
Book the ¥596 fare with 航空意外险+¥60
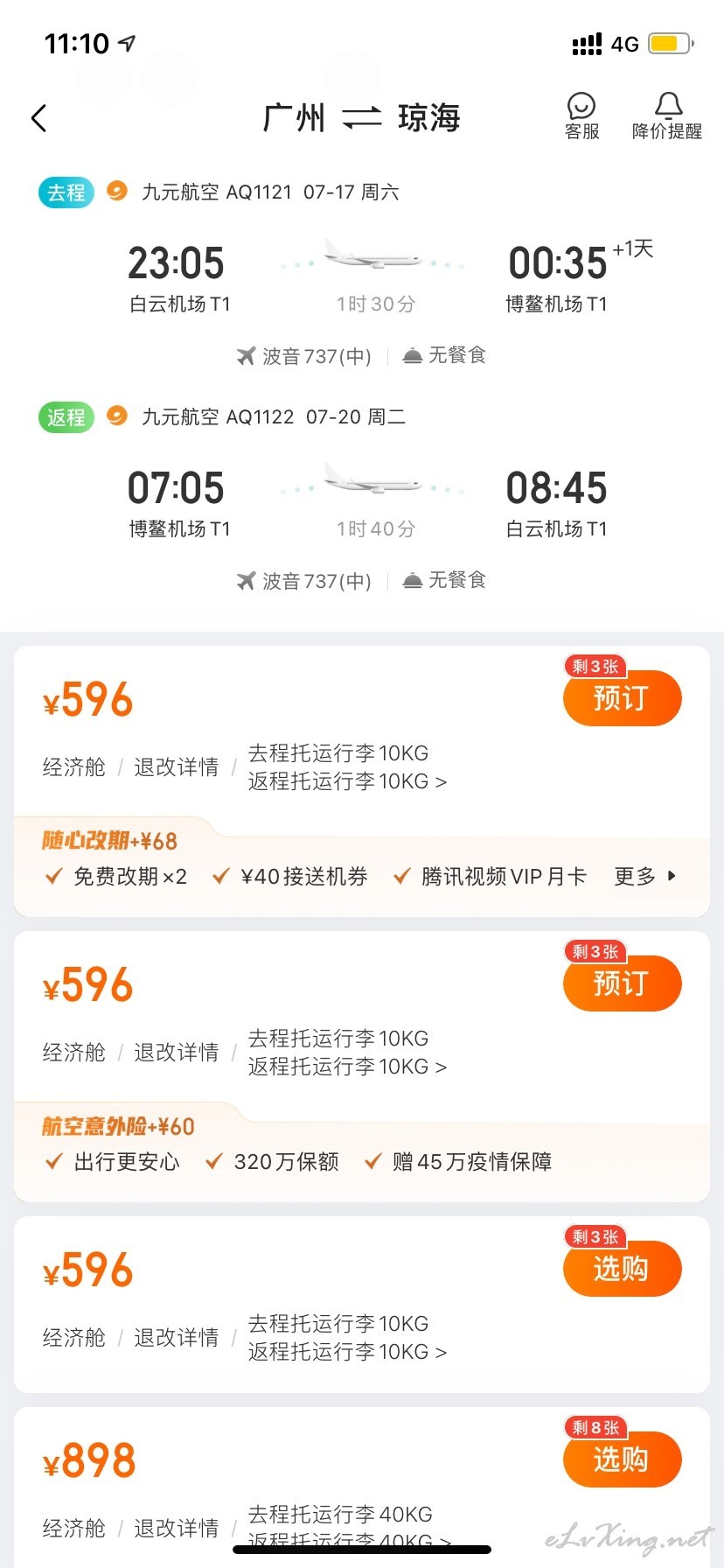(x=622, y=983)
